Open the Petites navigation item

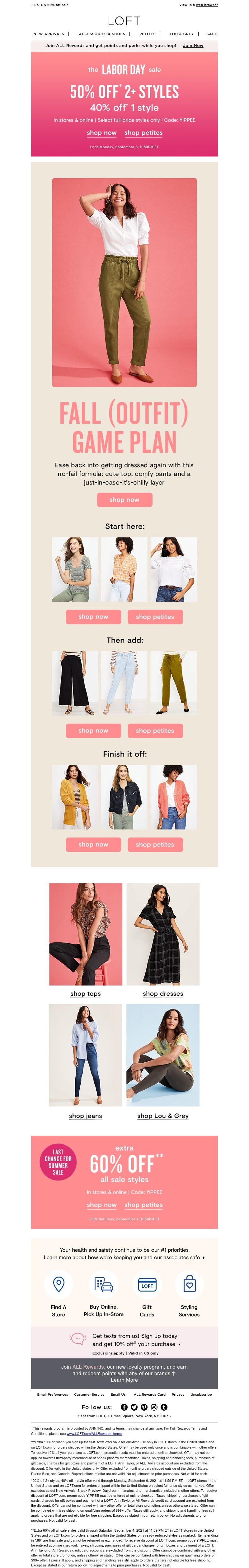point(147,34)
